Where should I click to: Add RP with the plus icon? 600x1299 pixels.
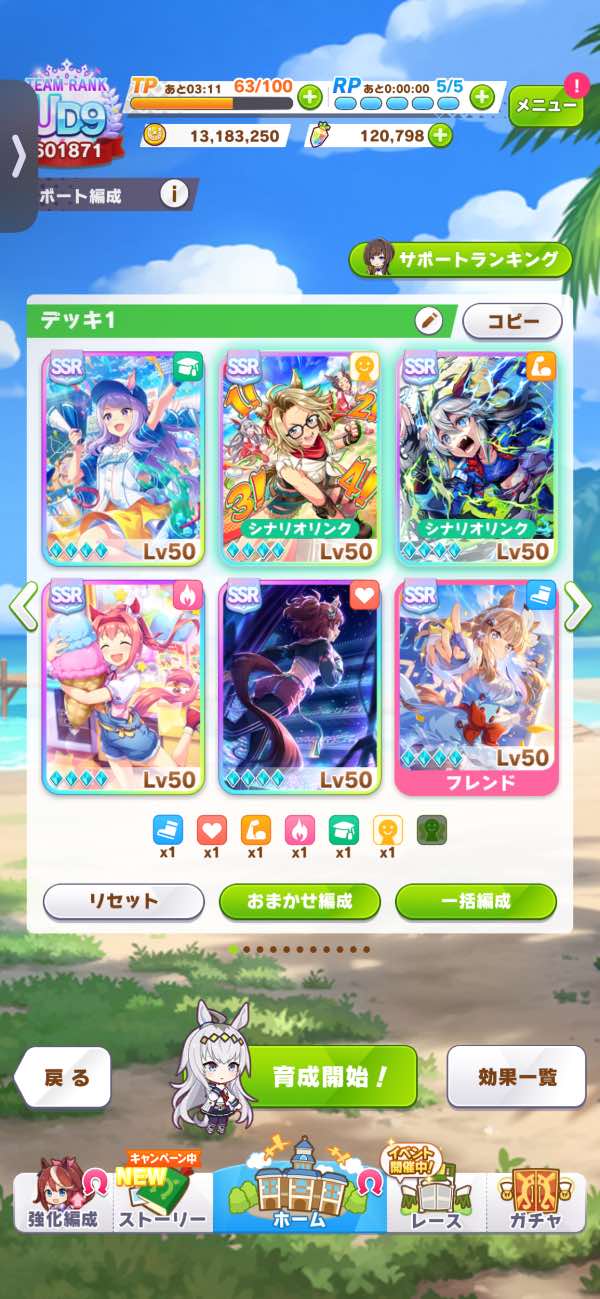point(482,97)
